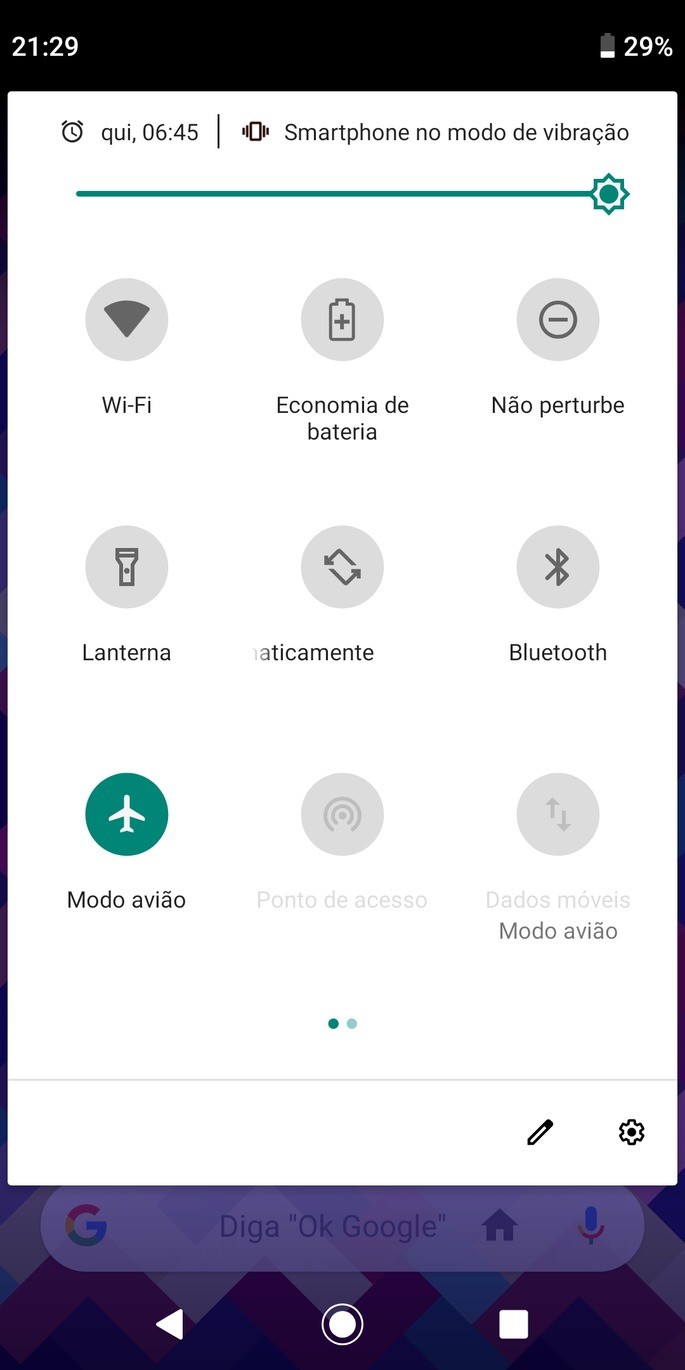Viewport: 685px width, 1370px height.
Task: Enable Economia de bateria
Action: coord(342,320)
